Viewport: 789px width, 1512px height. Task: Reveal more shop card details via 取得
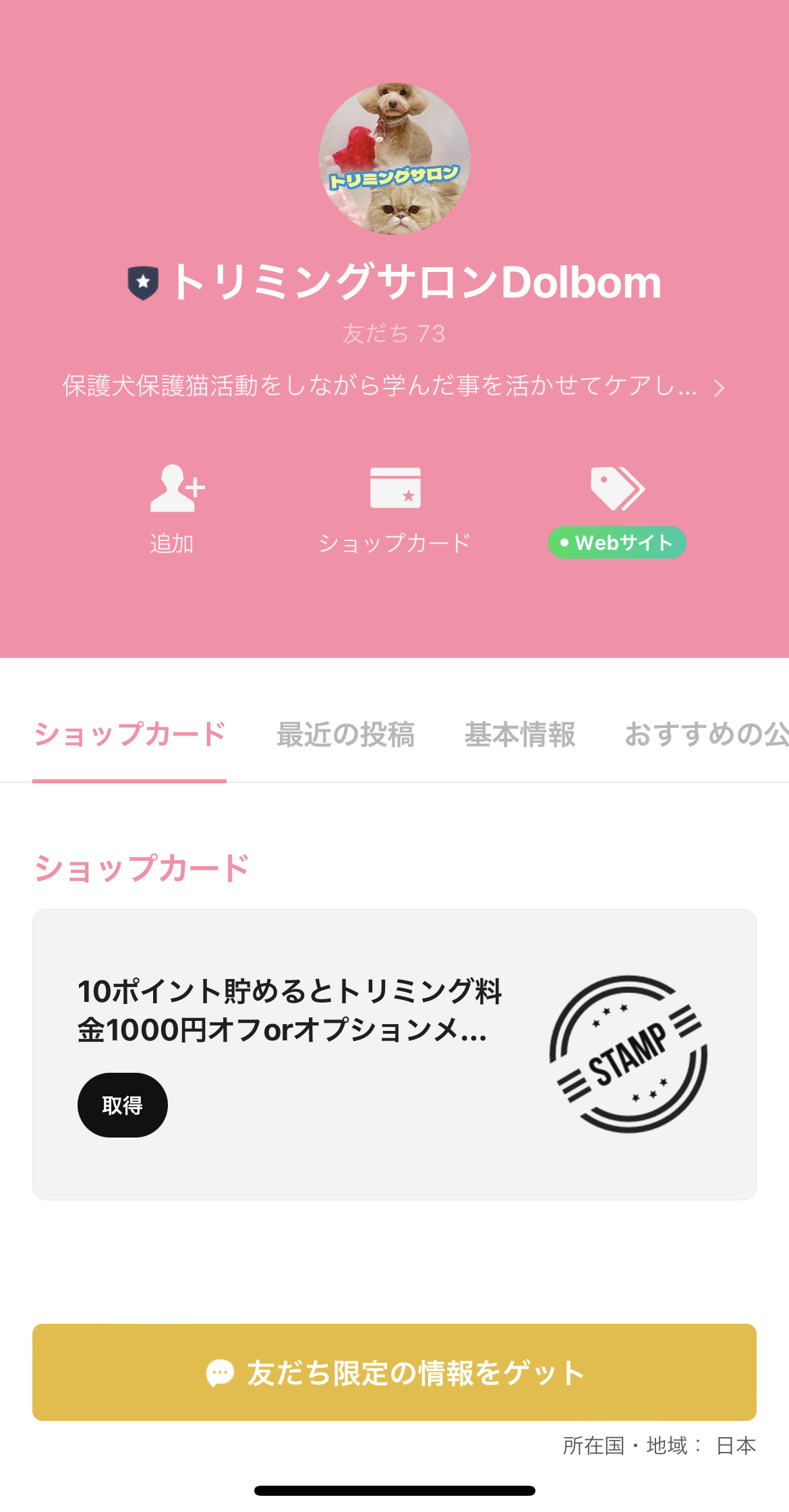(122, 1105)
